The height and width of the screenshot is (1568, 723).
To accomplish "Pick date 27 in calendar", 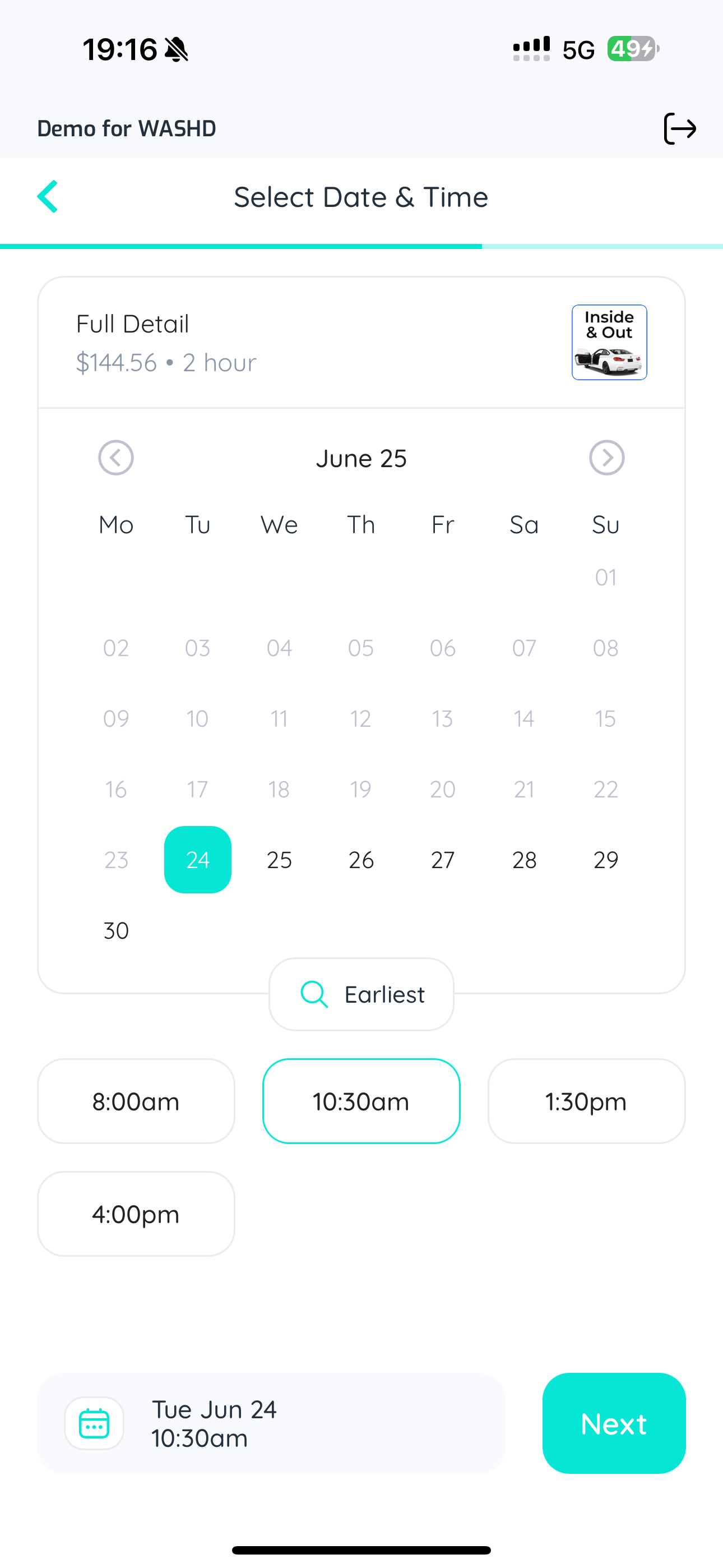I will coord(442,860).
